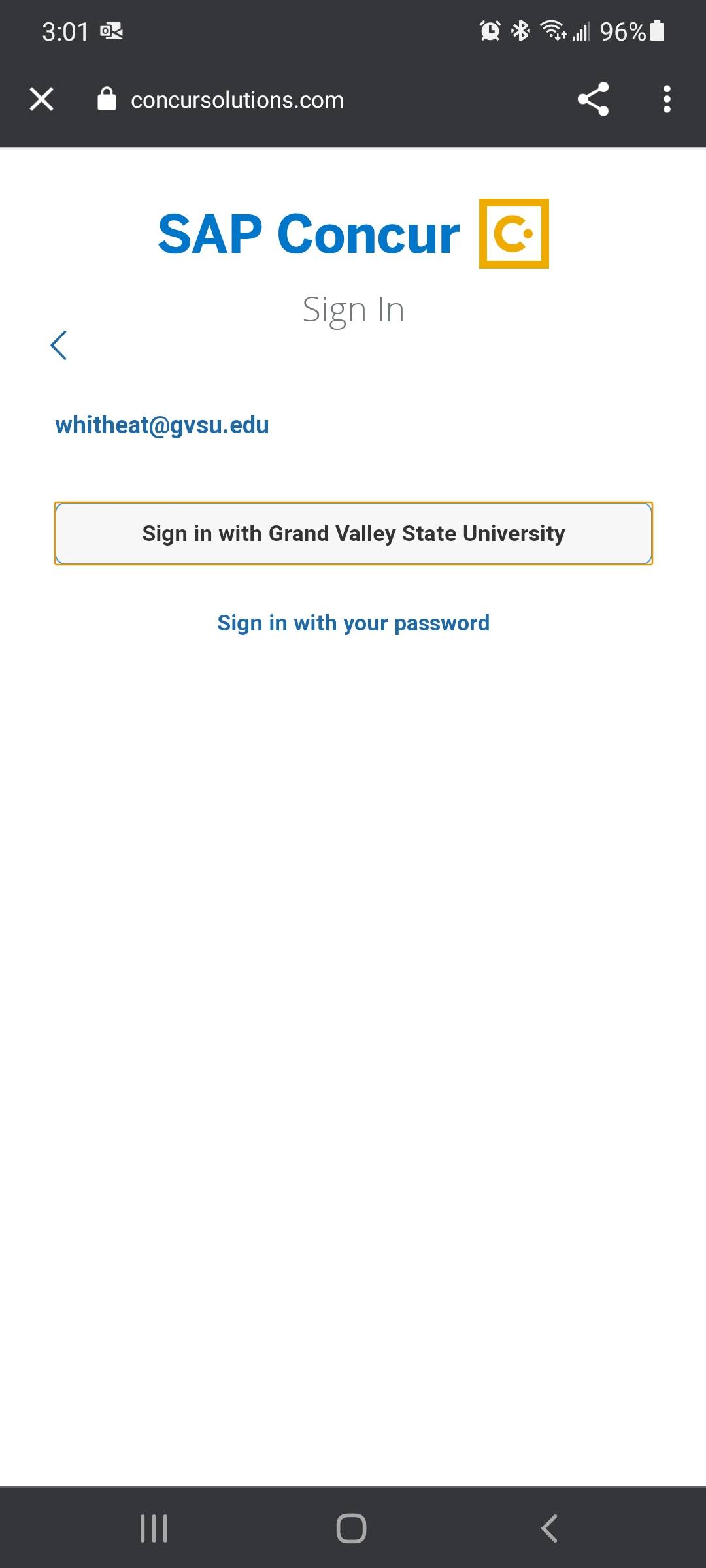Choose Sign in with your password
The height and width of the screenshot is (1568, 706).
(x=353, y=623)
